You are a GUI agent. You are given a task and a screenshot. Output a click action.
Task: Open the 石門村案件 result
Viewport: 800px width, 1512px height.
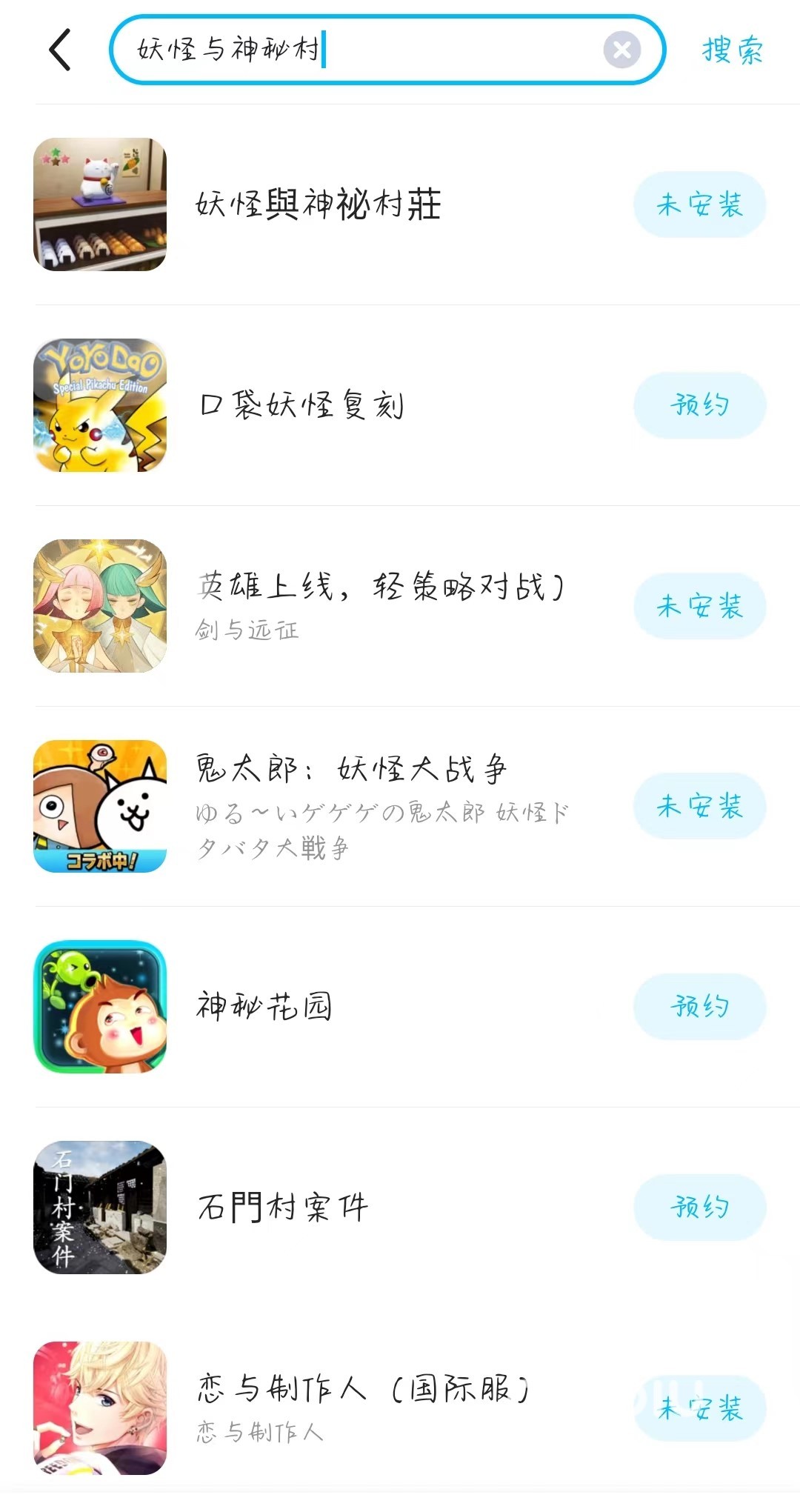tap(283, 1207)
